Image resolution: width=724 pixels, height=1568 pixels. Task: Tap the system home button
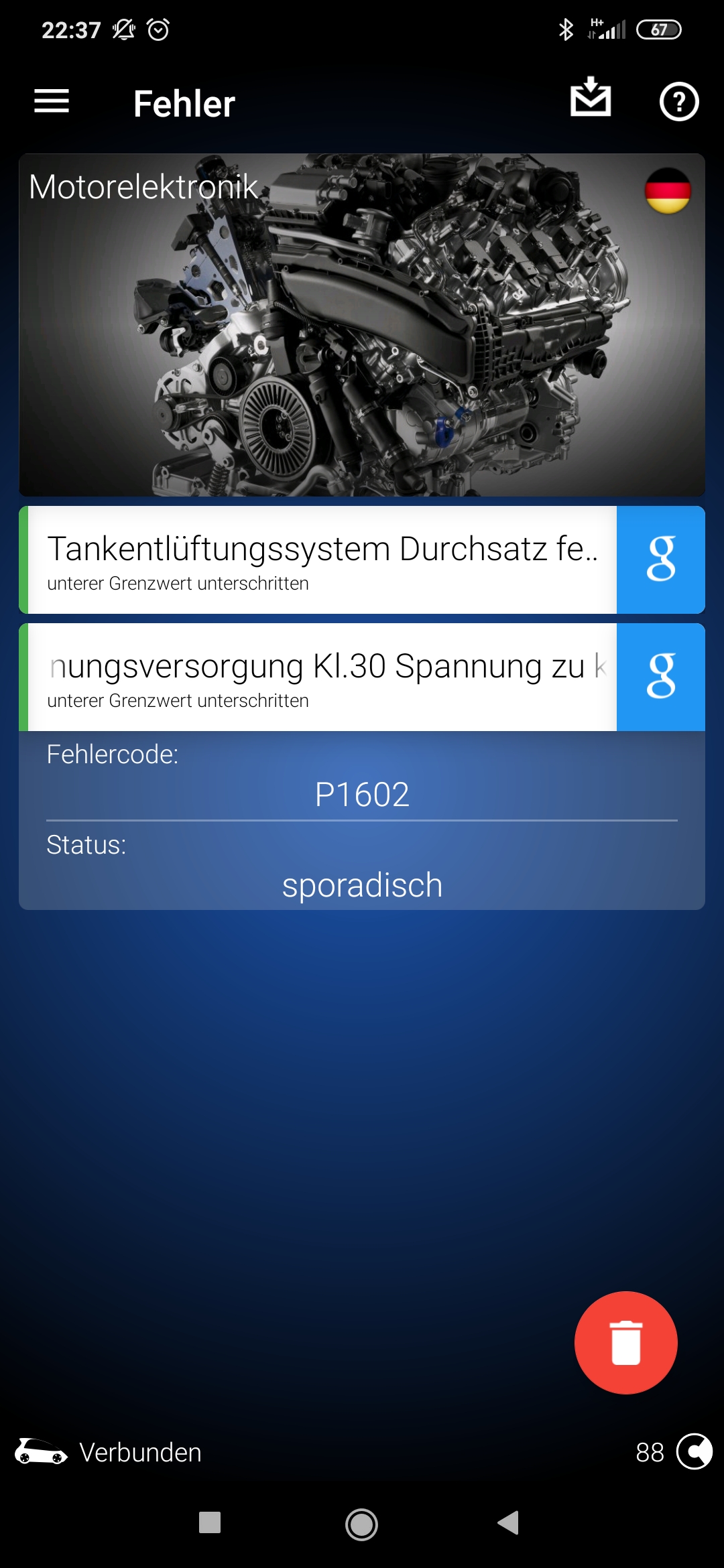(361, 1524)
